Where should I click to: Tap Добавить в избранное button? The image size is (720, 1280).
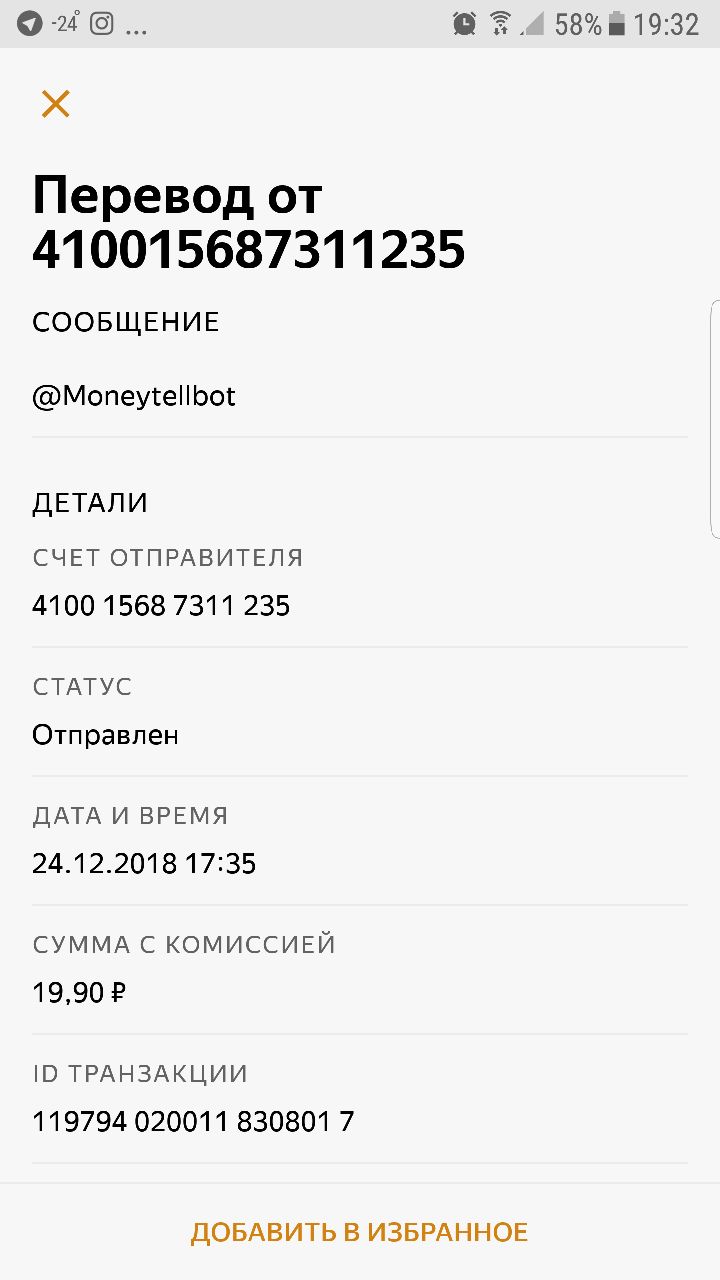click(359, 1233)
